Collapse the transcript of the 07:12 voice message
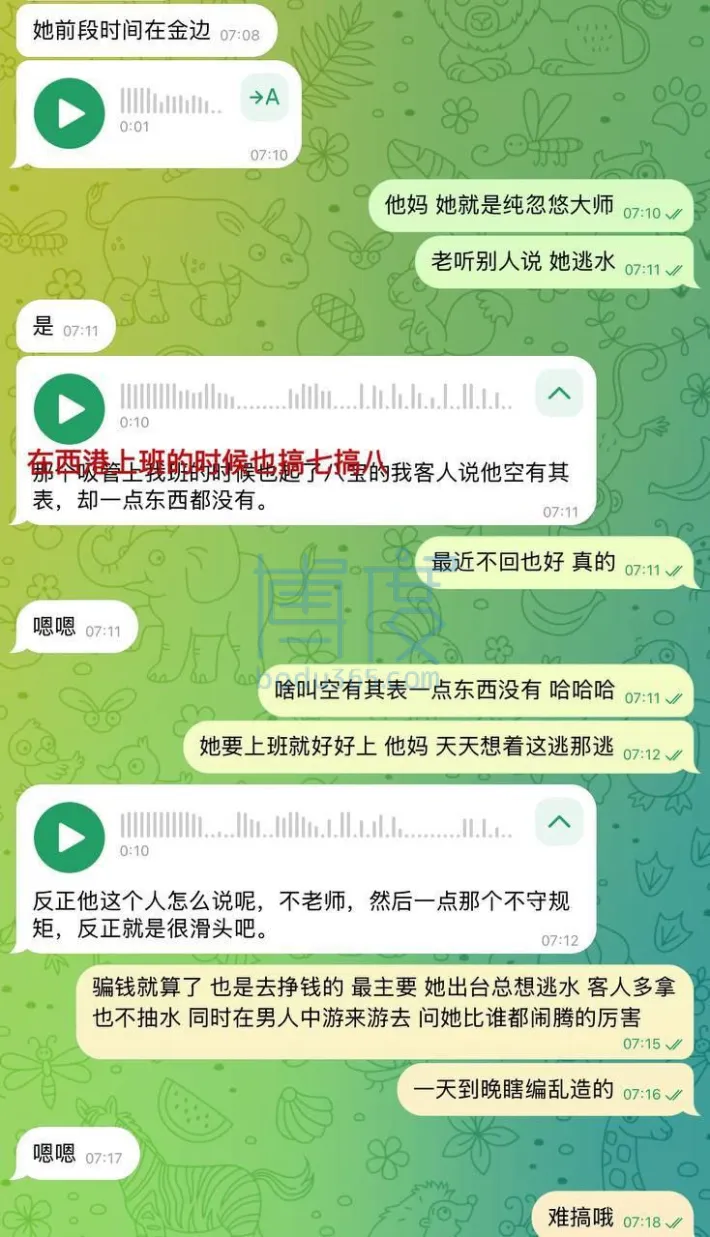Image resolution: width=710 pixels, height=1237 pixels. coord(559,822)
